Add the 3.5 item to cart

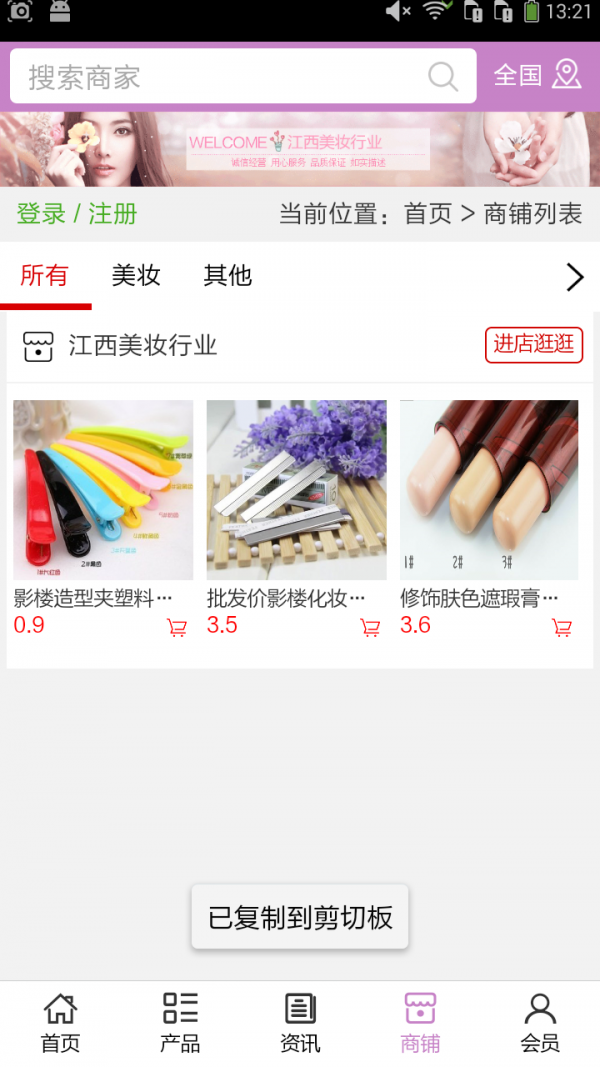tap(370, 628)
